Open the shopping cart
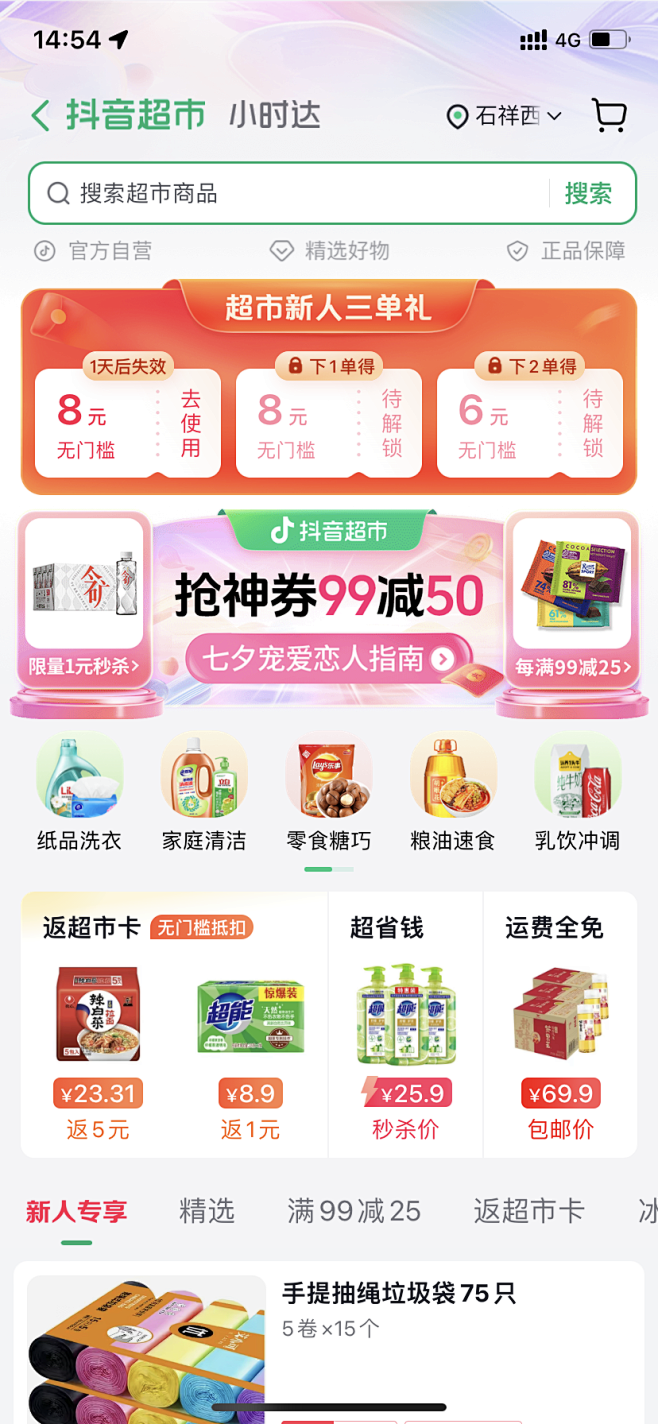658x1424 pixels. tap(609, 116)
